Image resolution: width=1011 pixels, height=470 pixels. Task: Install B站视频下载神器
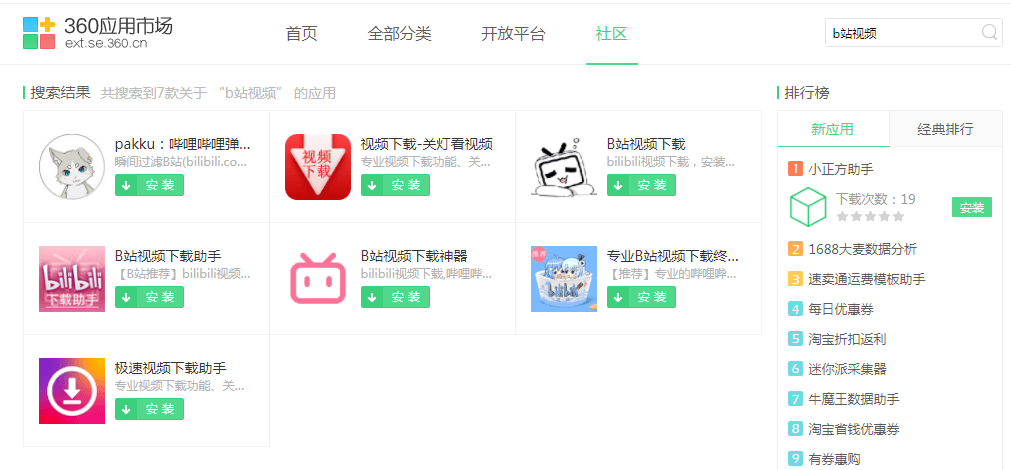pos(395,297)
